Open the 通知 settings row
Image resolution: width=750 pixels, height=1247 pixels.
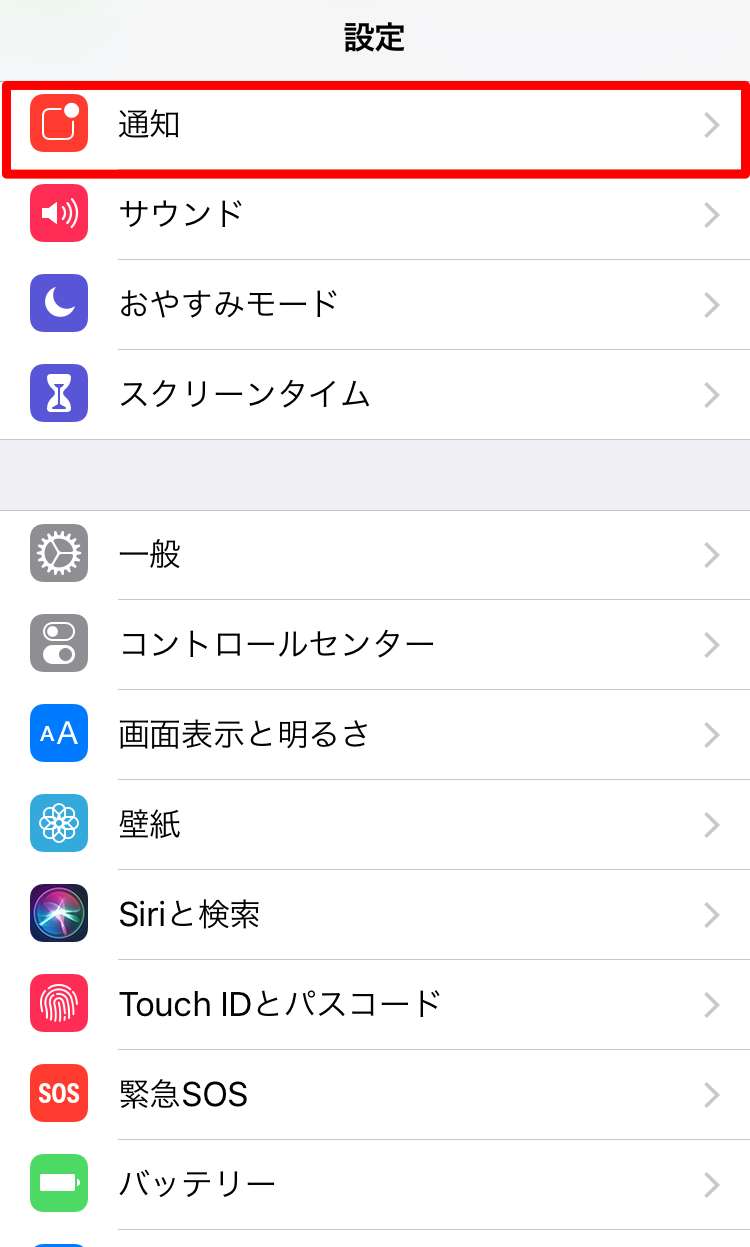click(375, 125)
